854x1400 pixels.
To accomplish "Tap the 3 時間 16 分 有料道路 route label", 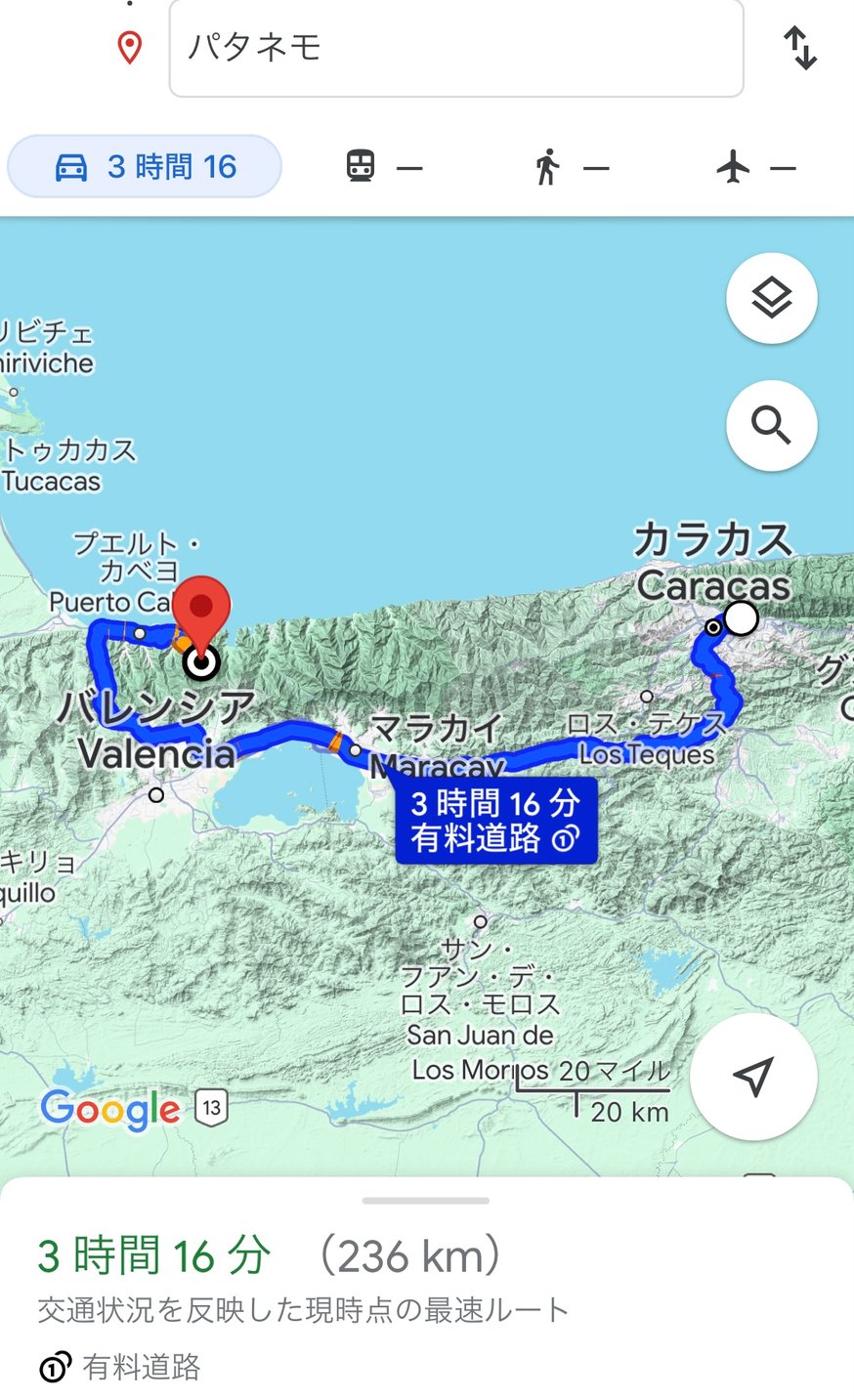I will (495, 821).
